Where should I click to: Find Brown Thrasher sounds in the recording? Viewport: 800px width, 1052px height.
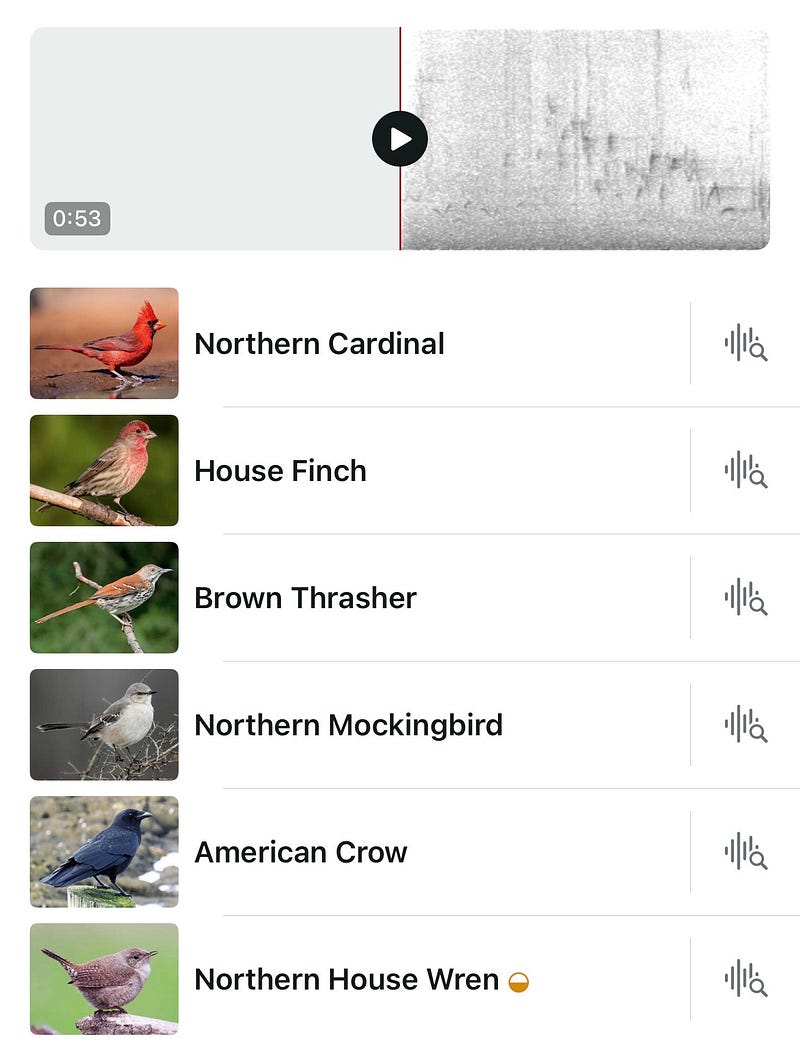coord(745,597)
